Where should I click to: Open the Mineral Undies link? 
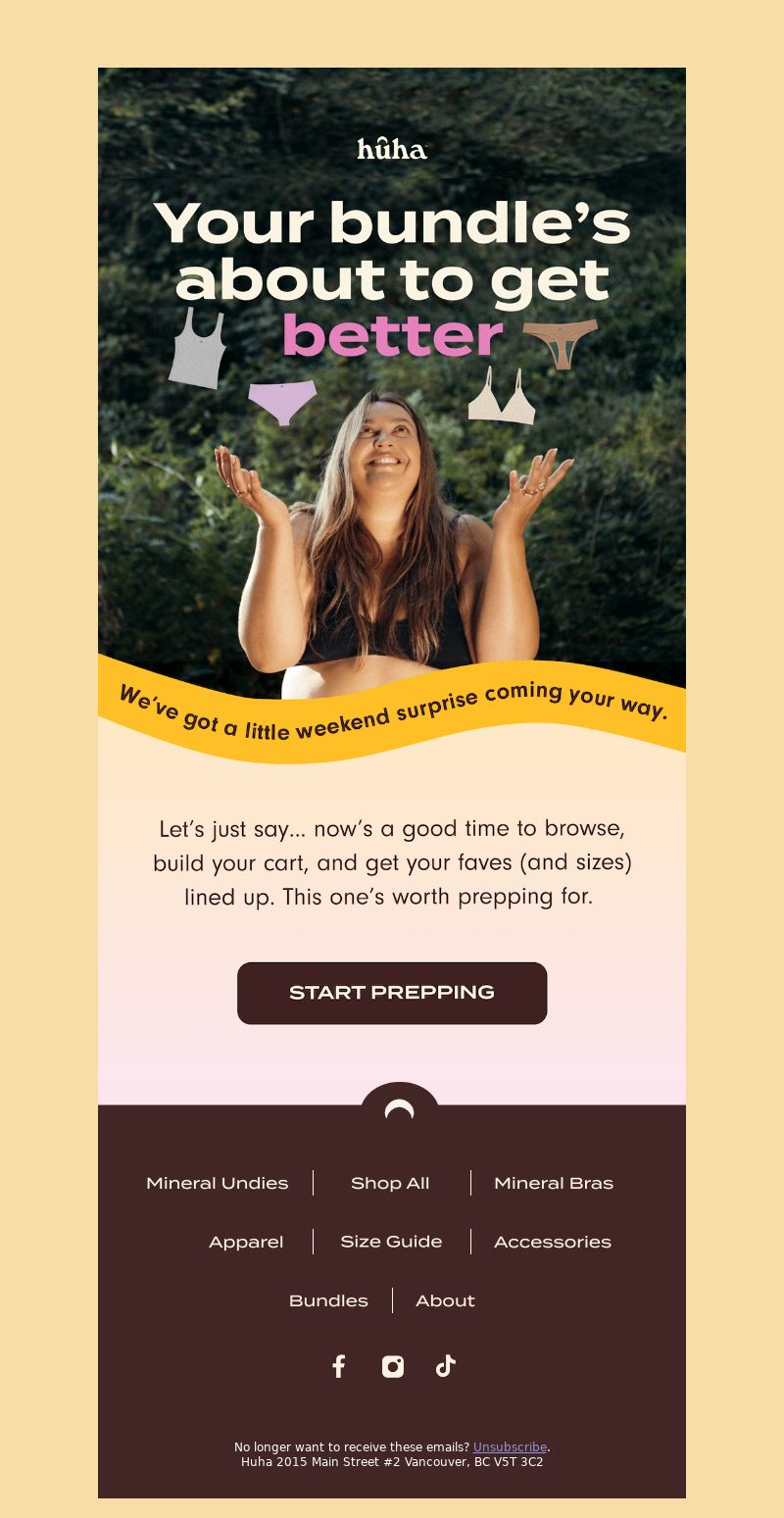pyautogui.click(x=218, y=1183)
